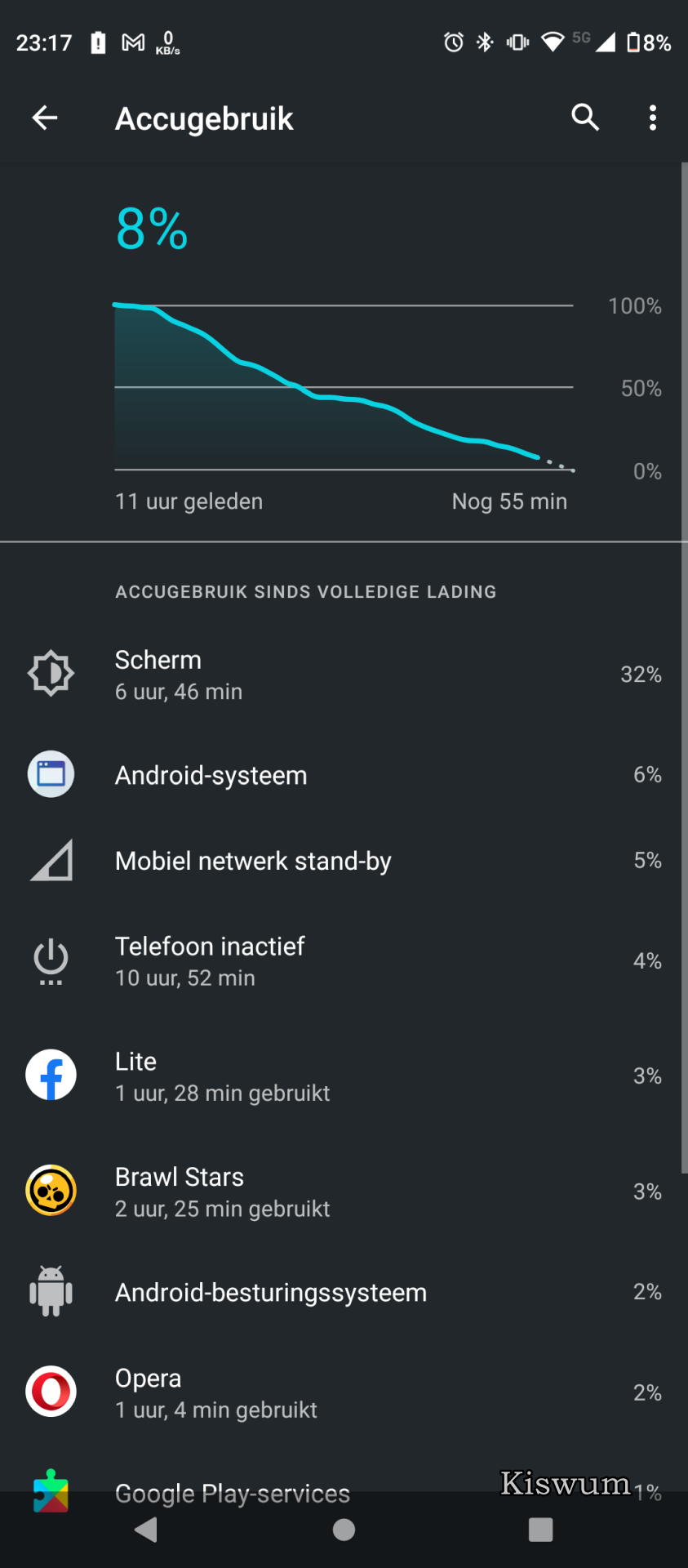Go back from Accugebruik
The height and width of the screenshot is (1568, 688).
coord(45,118)
